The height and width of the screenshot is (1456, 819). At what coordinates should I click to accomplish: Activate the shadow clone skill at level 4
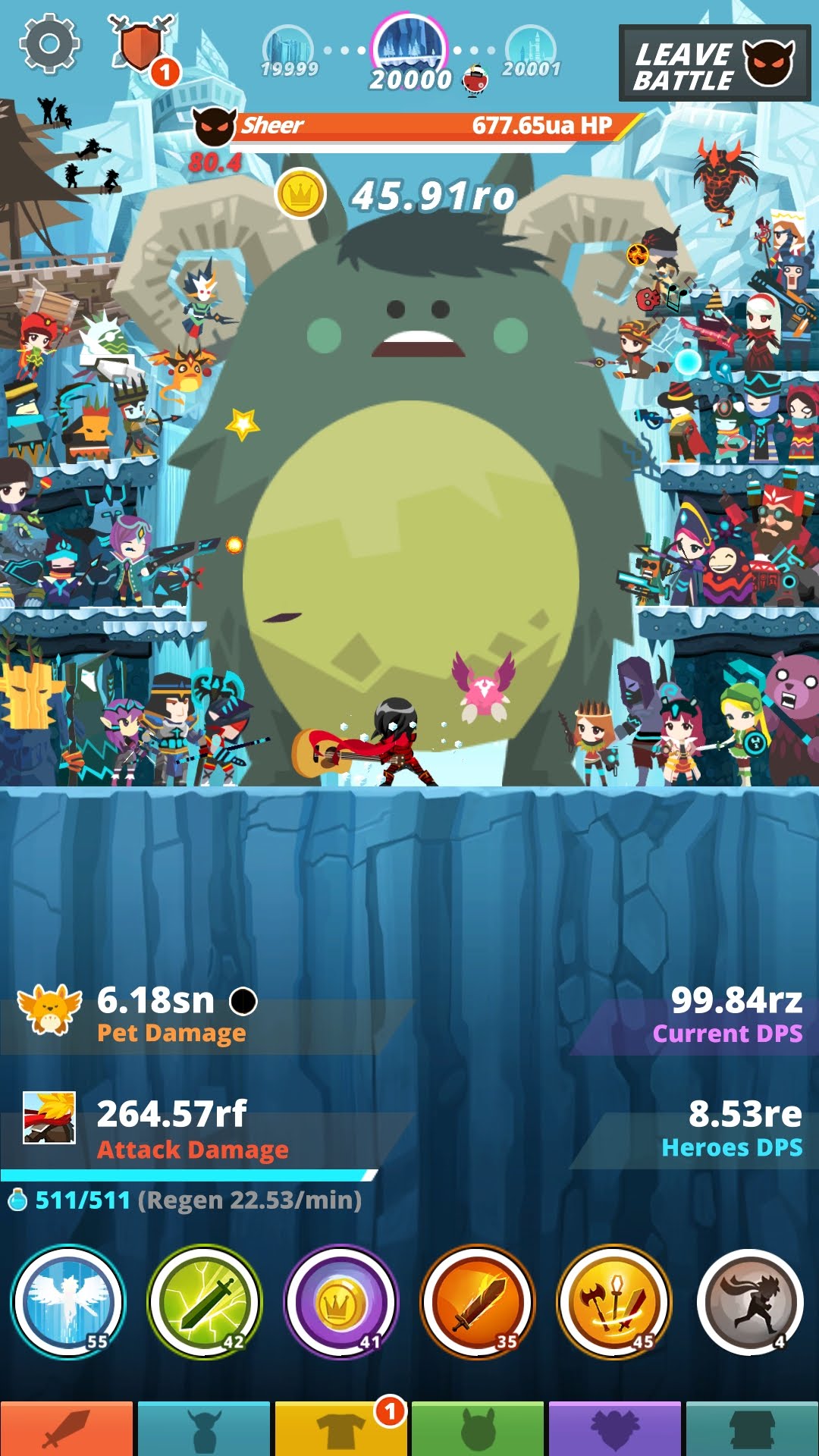[x=750, y=1301]
